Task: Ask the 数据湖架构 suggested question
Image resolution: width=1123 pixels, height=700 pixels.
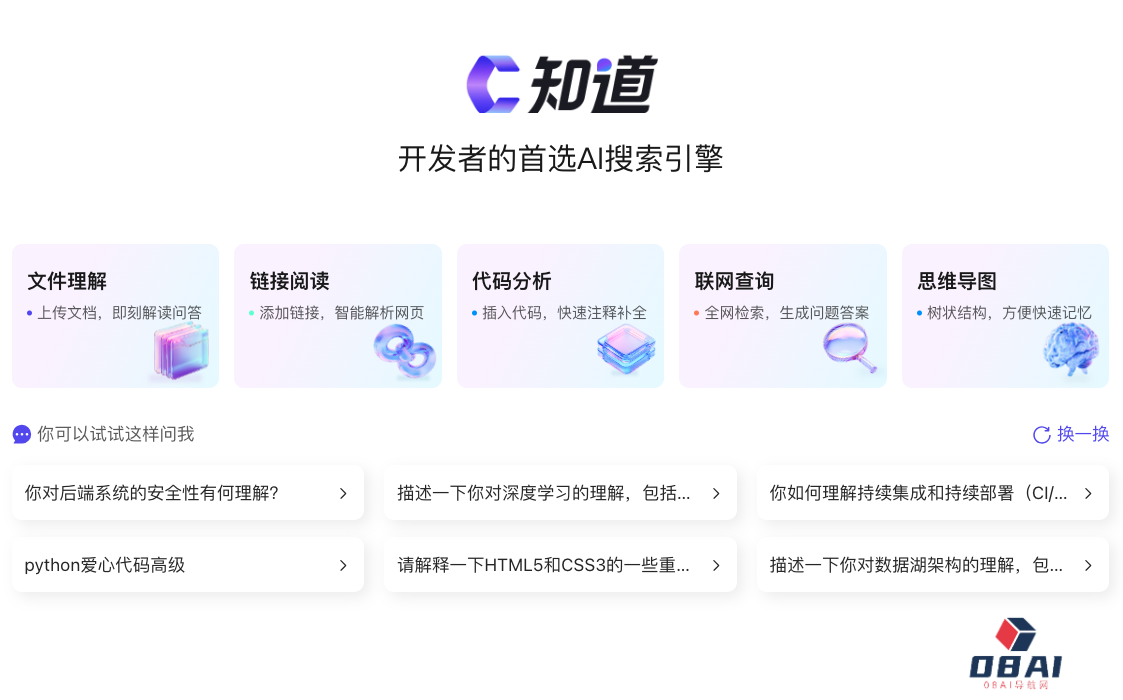Action: tap(932, 565)
